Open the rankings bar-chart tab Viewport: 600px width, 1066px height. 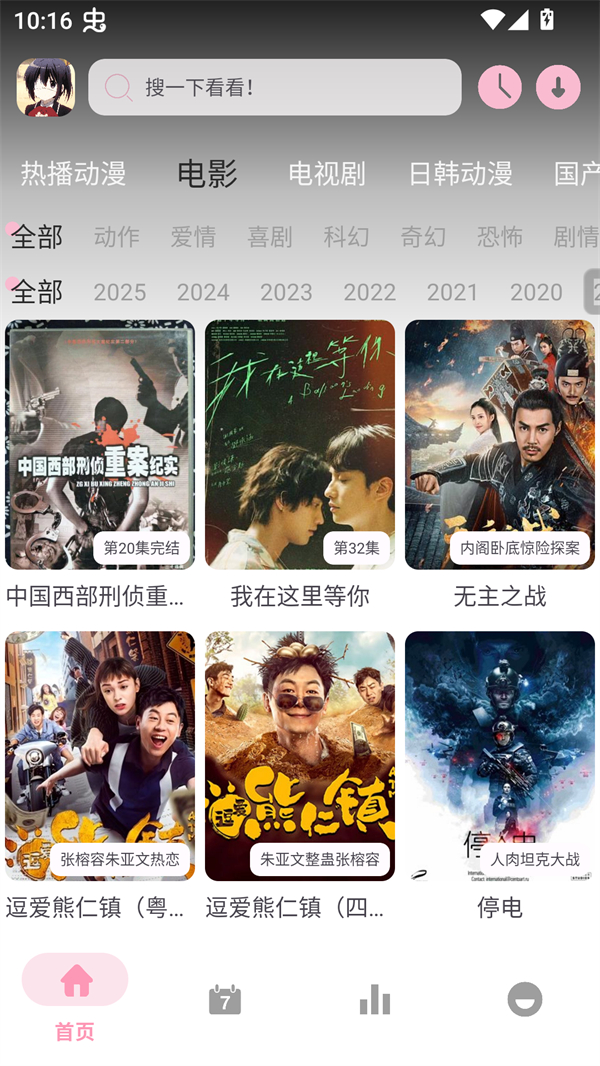coord(375,999)
